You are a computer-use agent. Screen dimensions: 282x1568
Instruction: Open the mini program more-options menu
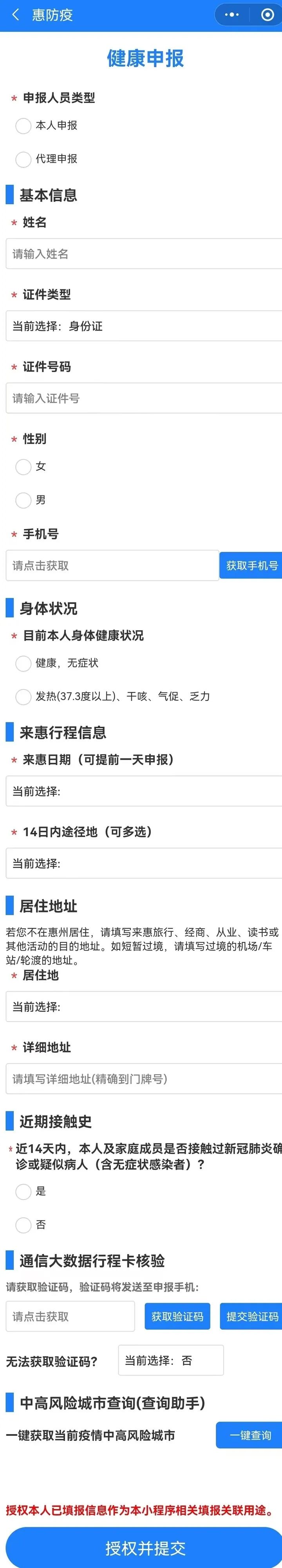(x=232, y=15)
